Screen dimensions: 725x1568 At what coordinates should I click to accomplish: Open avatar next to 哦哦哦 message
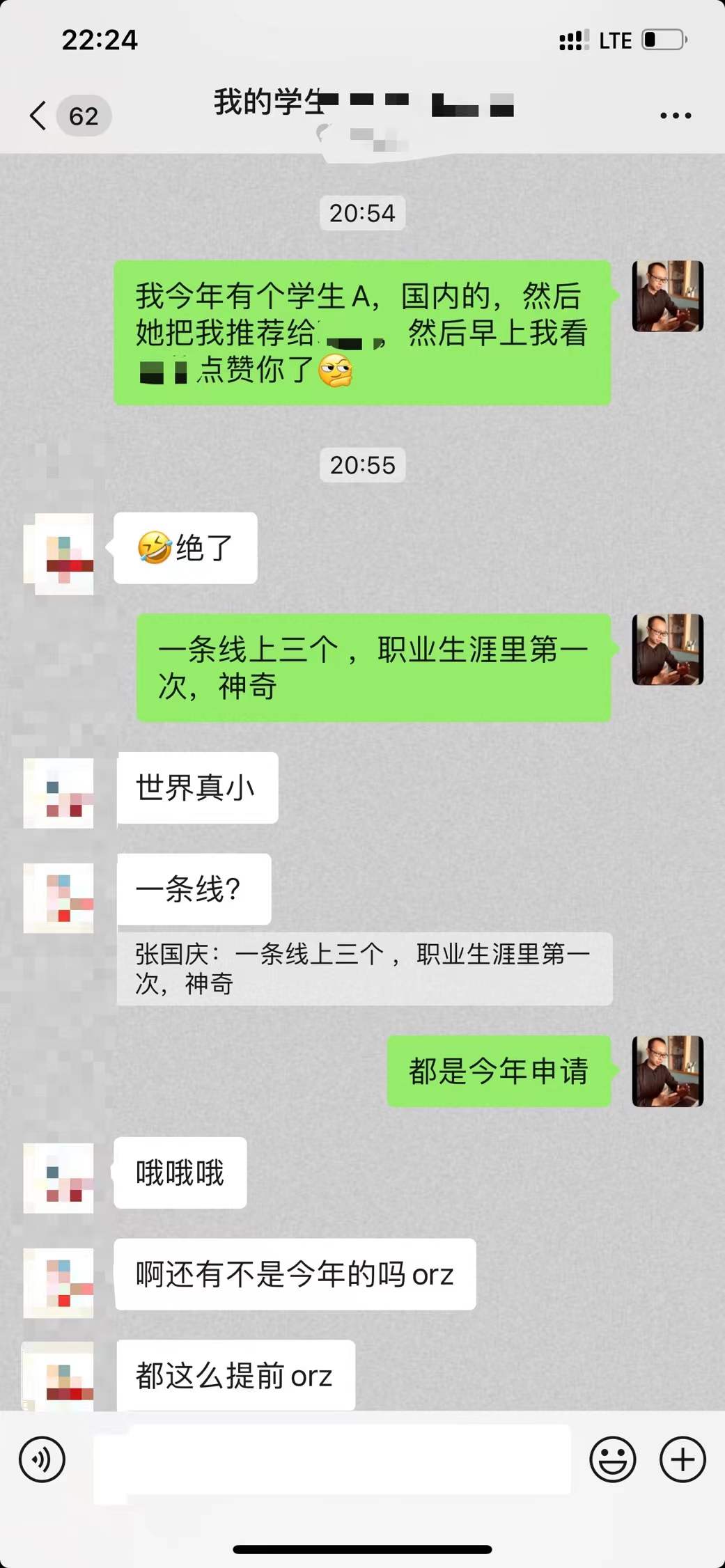(59, 1178)
